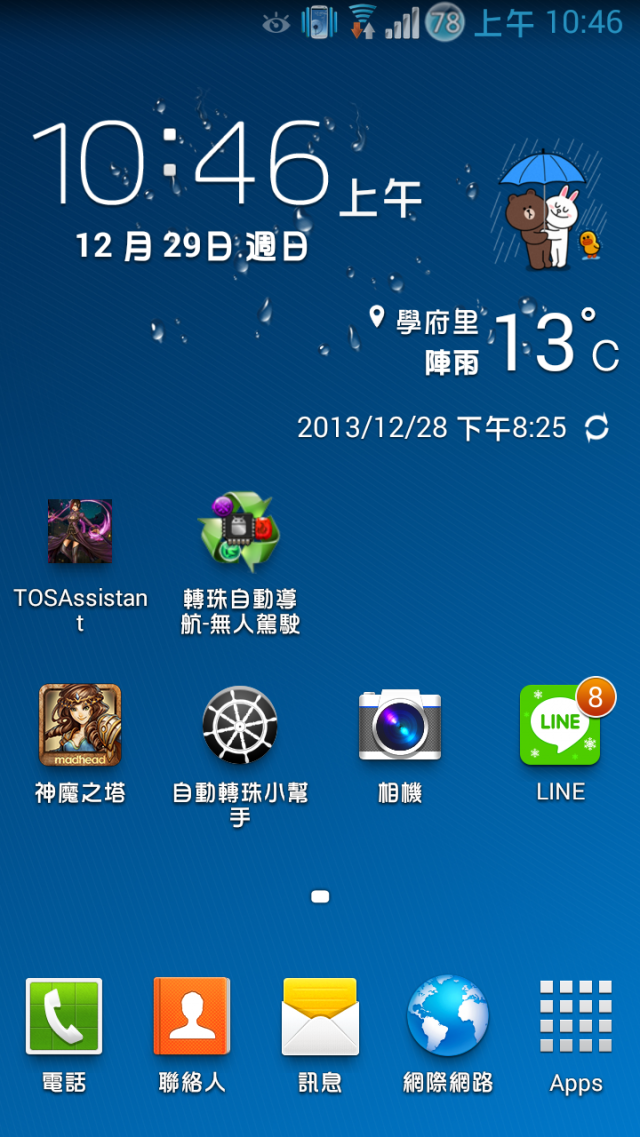Image resolution: width=640 pixels, height=1138 pixels.
Task: Open 聯絡人 contacts
Action: click(x=192, y=1017)
